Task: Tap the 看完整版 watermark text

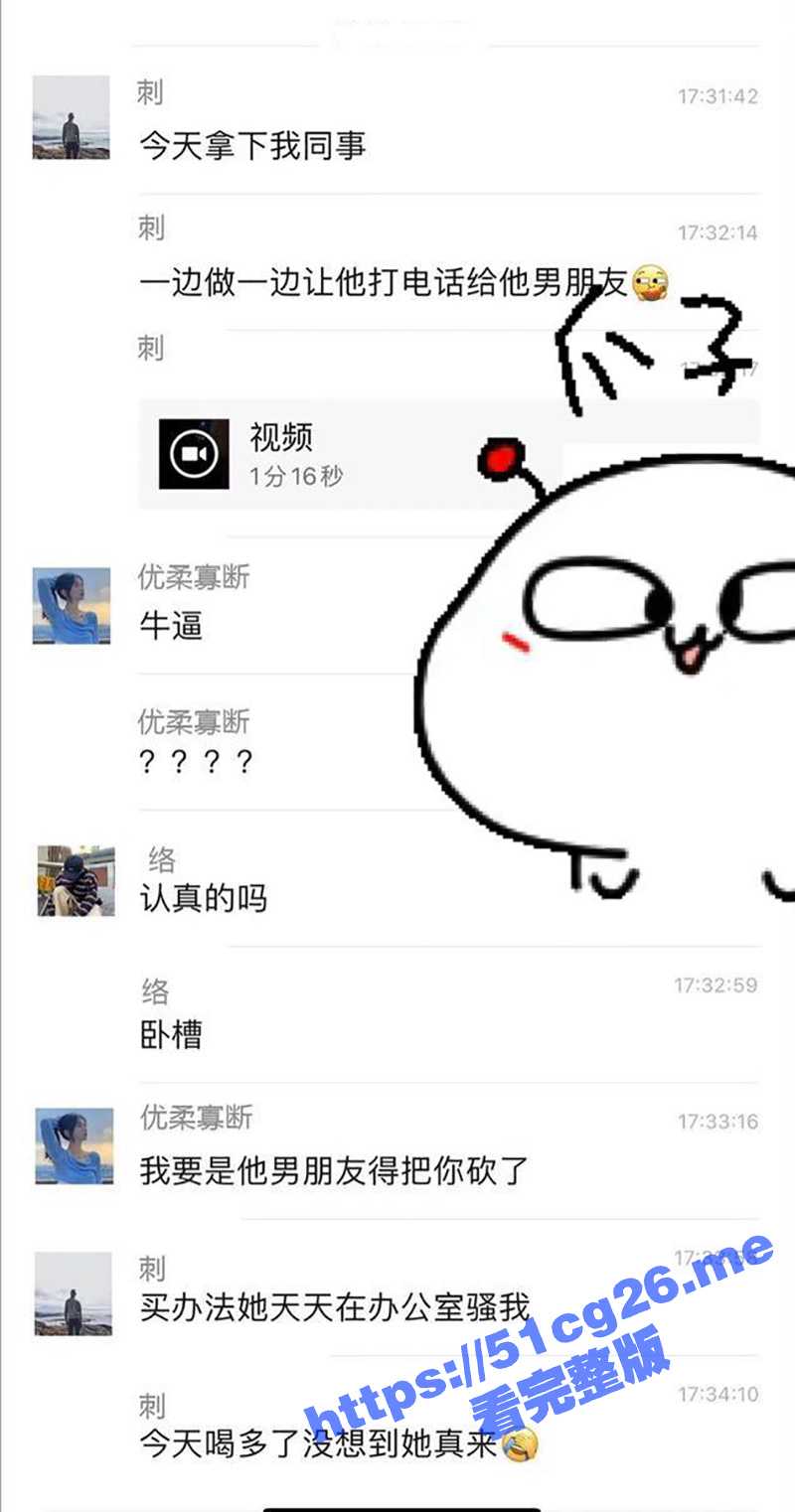Action: point(566,1391)
